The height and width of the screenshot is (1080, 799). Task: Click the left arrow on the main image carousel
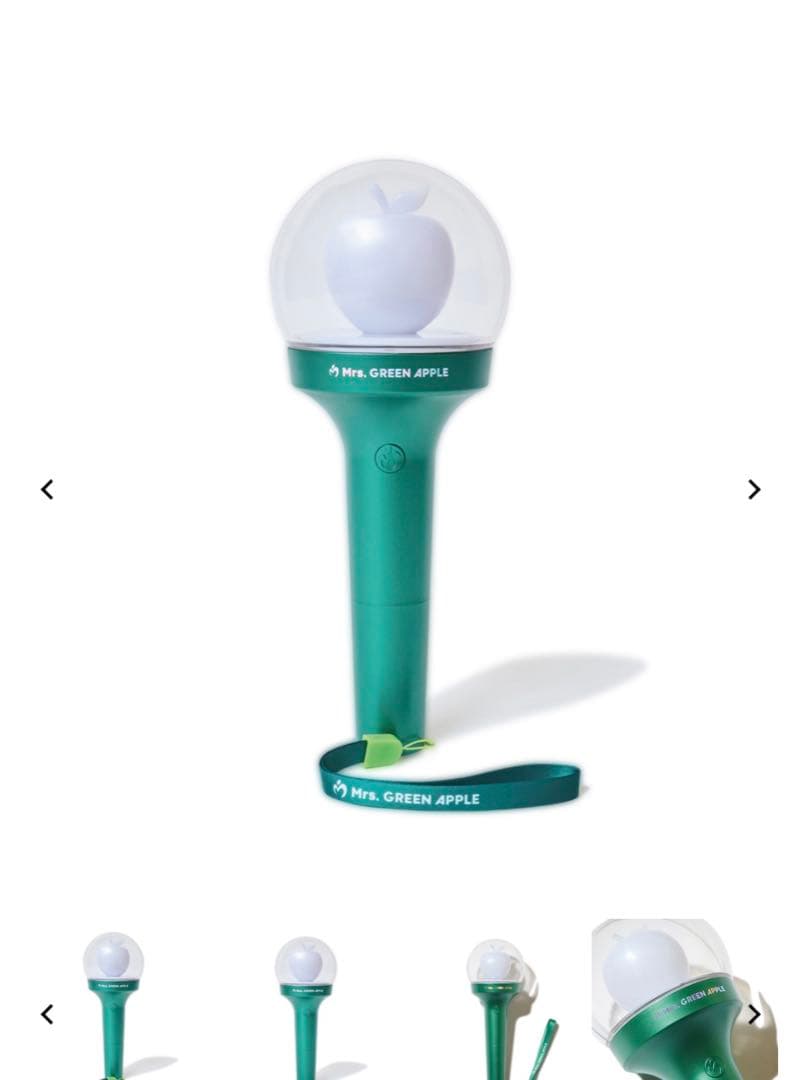[47, 489]
